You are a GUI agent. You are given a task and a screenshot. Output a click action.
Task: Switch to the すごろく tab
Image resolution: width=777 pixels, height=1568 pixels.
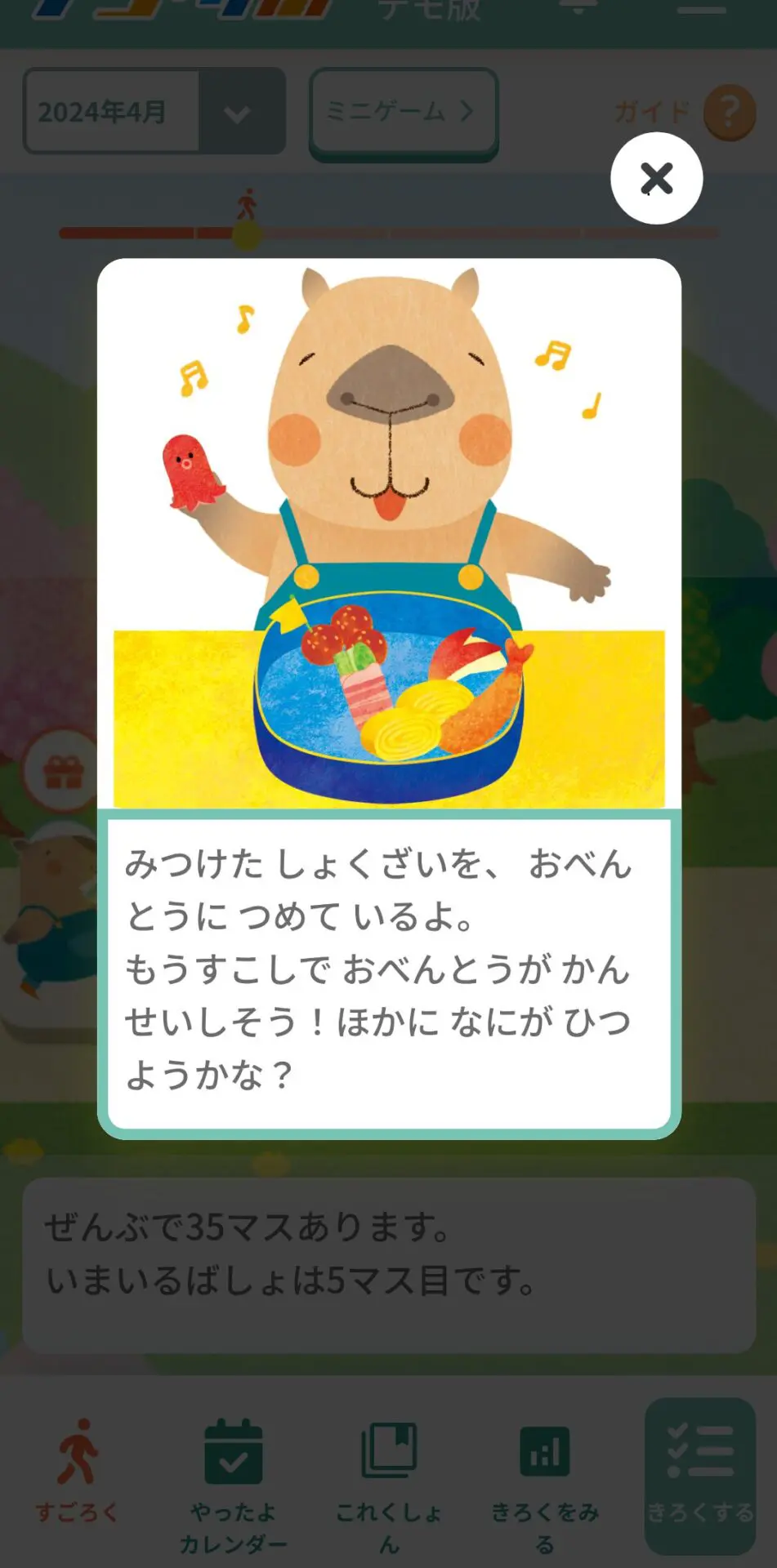point(78,1470)
